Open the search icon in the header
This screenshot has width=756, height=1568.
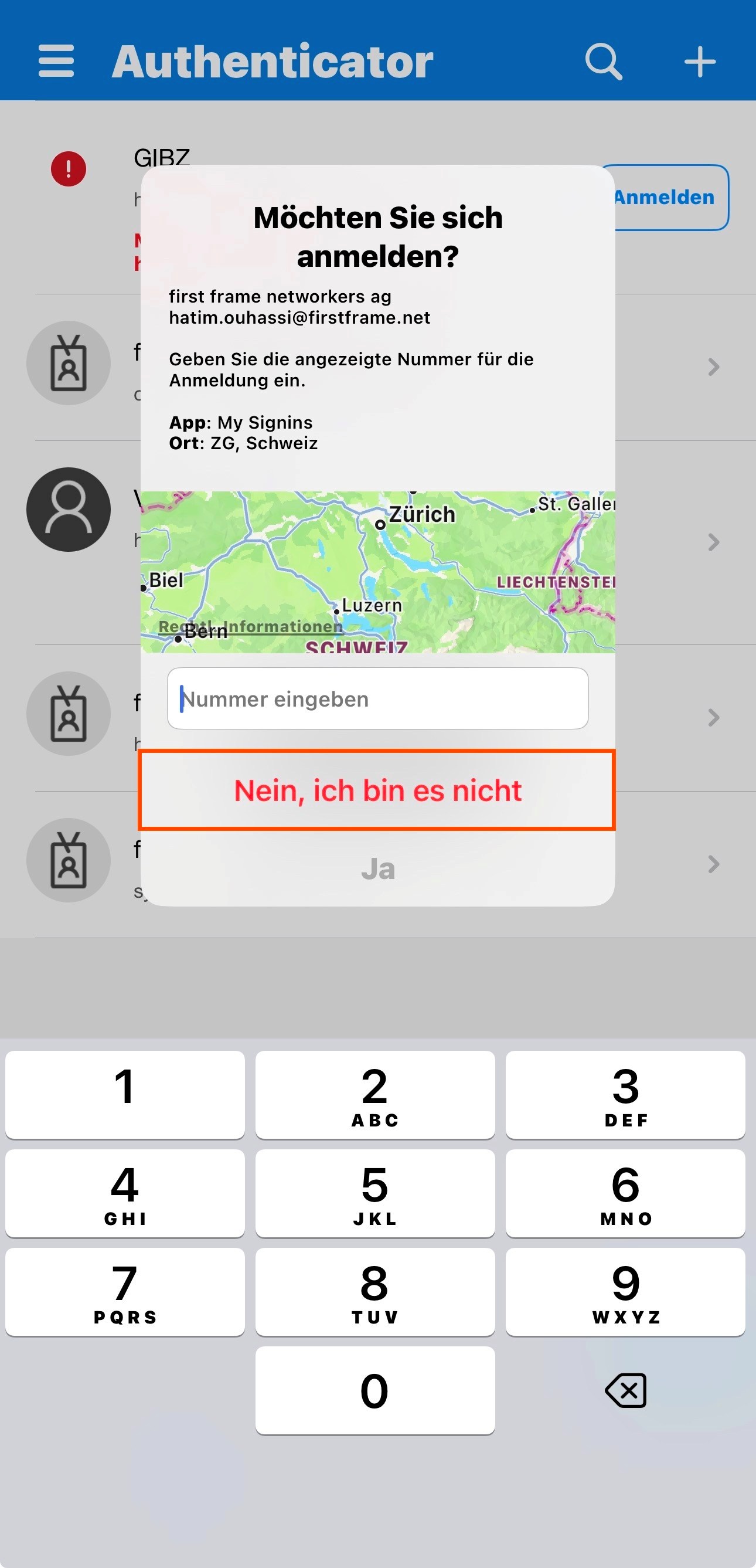click(x=602, y=61)
